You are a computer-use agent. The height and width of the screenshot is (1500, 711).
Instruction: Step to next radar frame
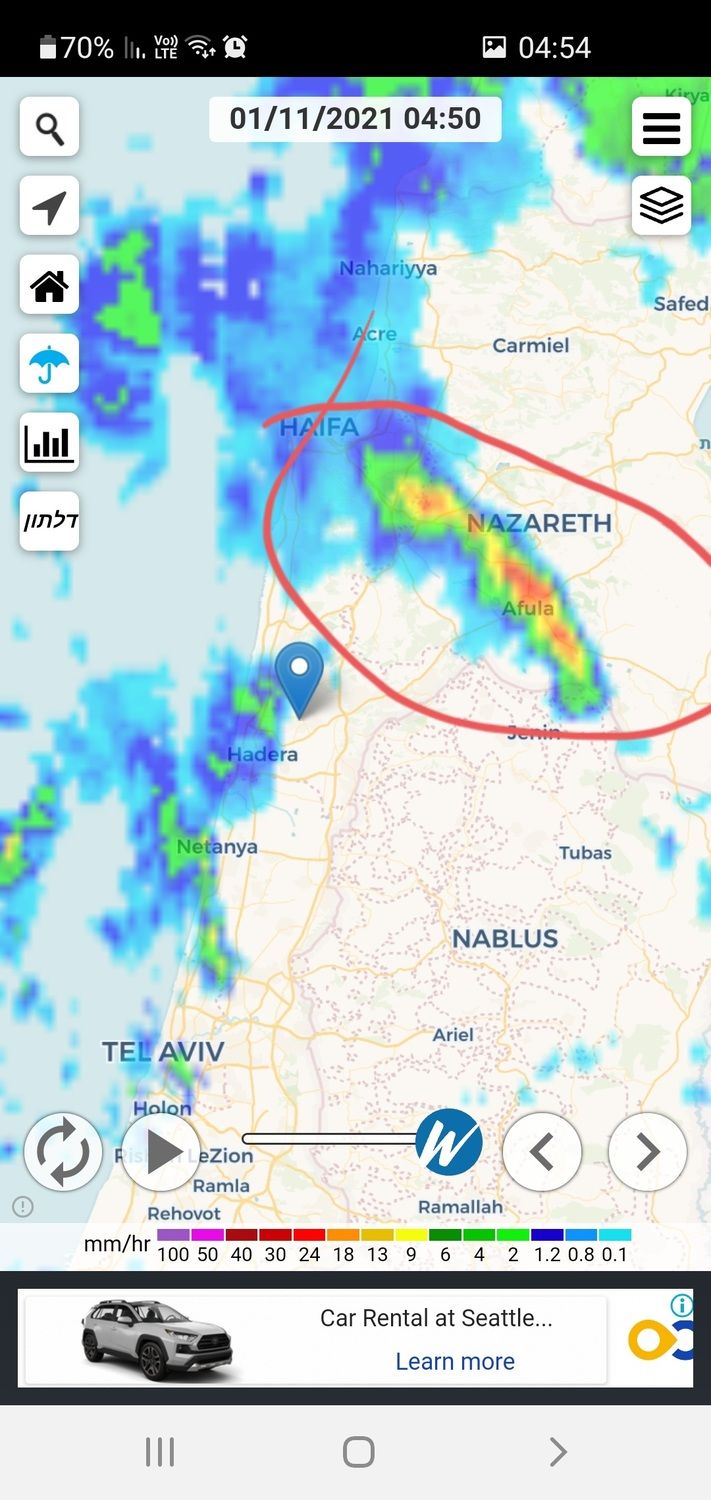647,1152
